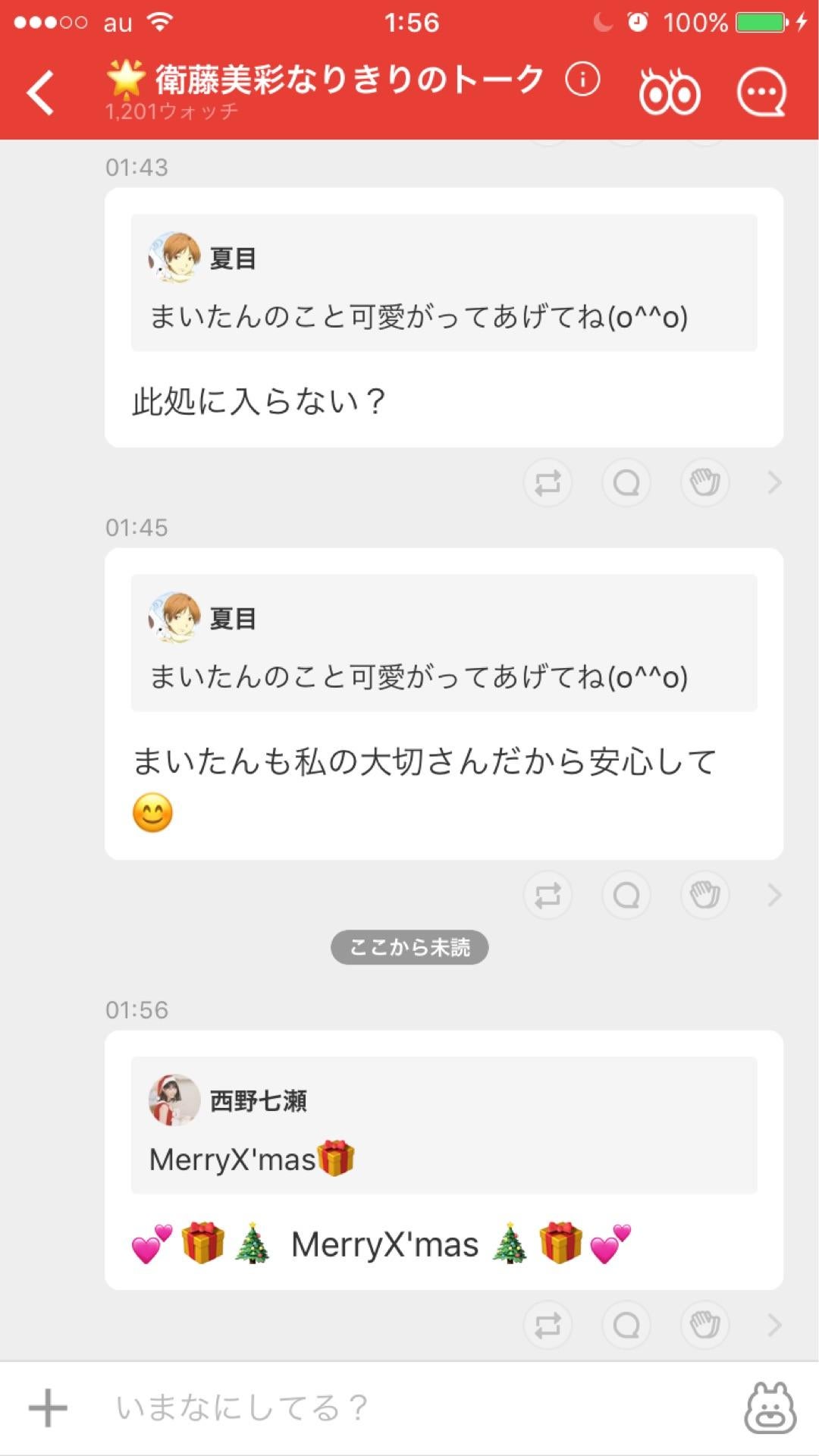Click the quote reply icon under the 01:45 message
Screen dimensions: 819x1456
point(626,896)
